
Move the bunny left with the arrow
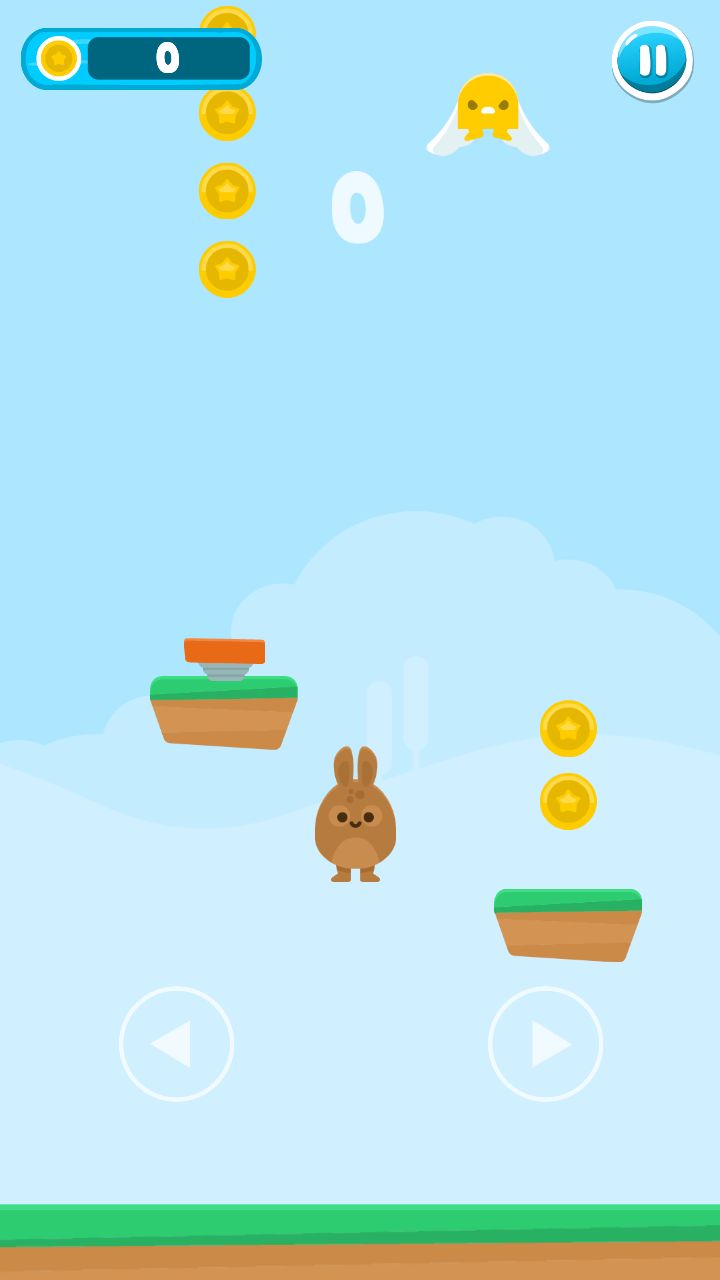pos(177,1044)
